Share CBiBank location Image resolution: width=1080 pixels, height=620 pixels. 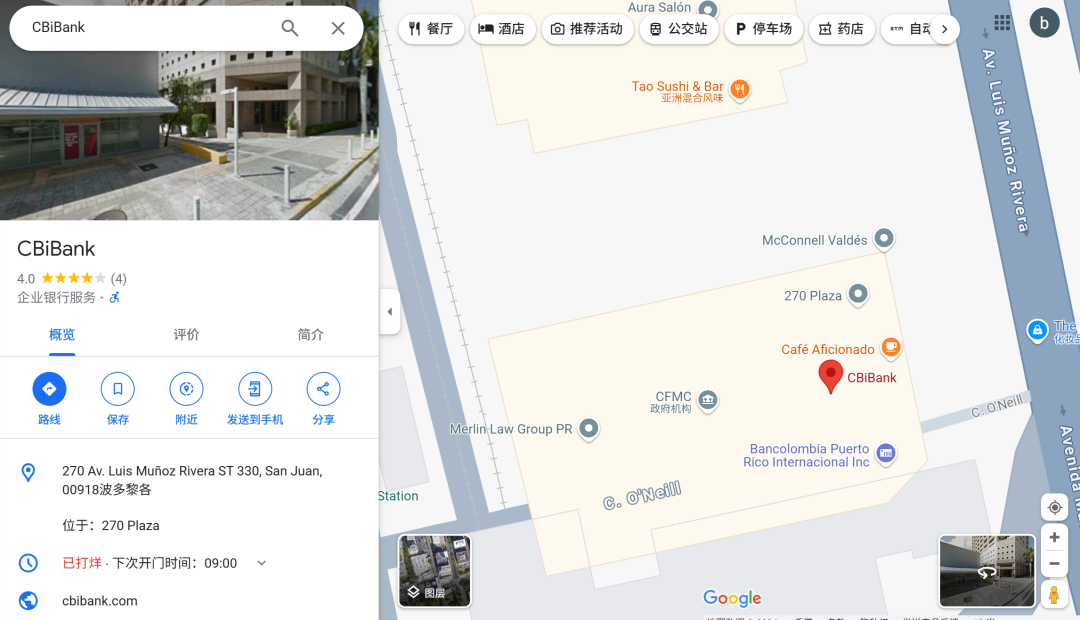point(323,389)
